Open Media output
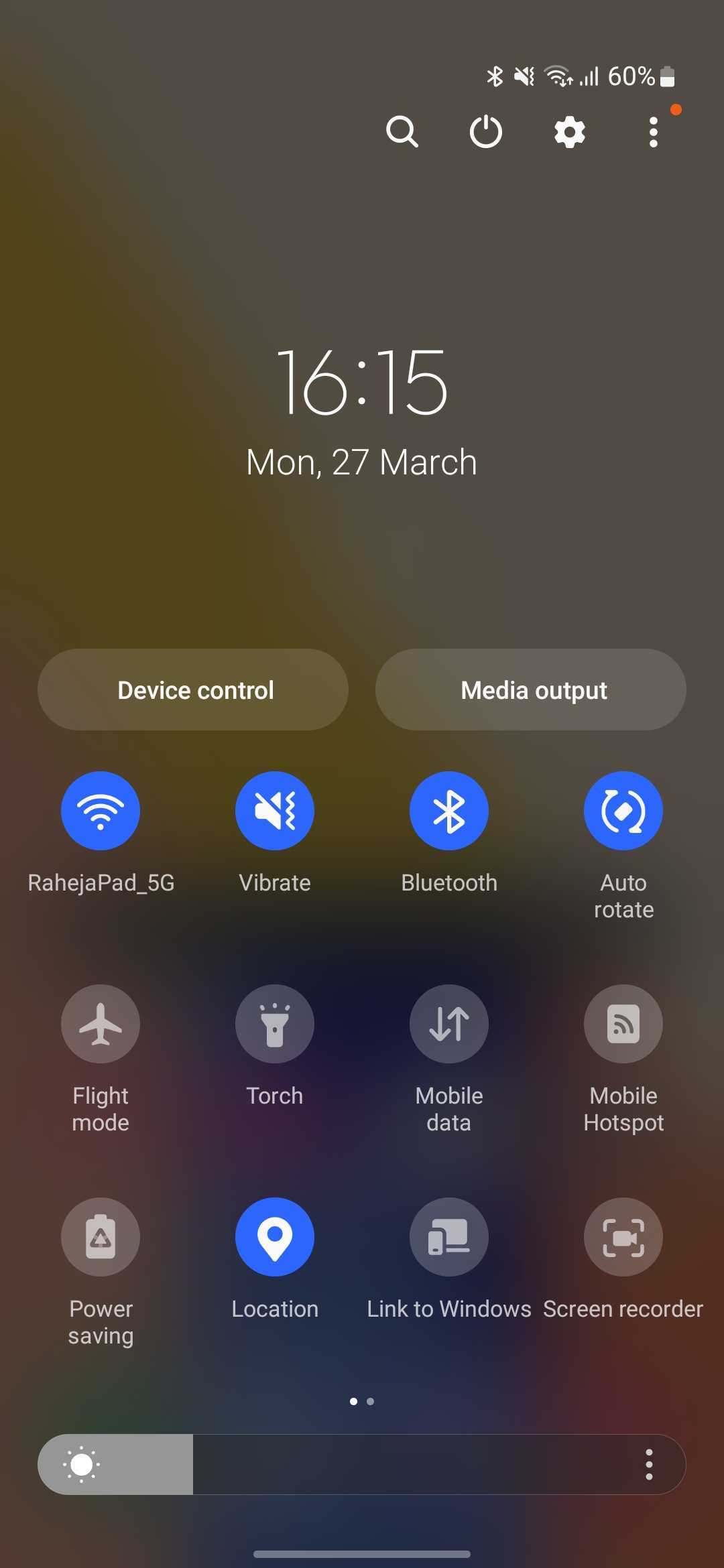This screenshot has height=1568, width=724. coord(531,690)
